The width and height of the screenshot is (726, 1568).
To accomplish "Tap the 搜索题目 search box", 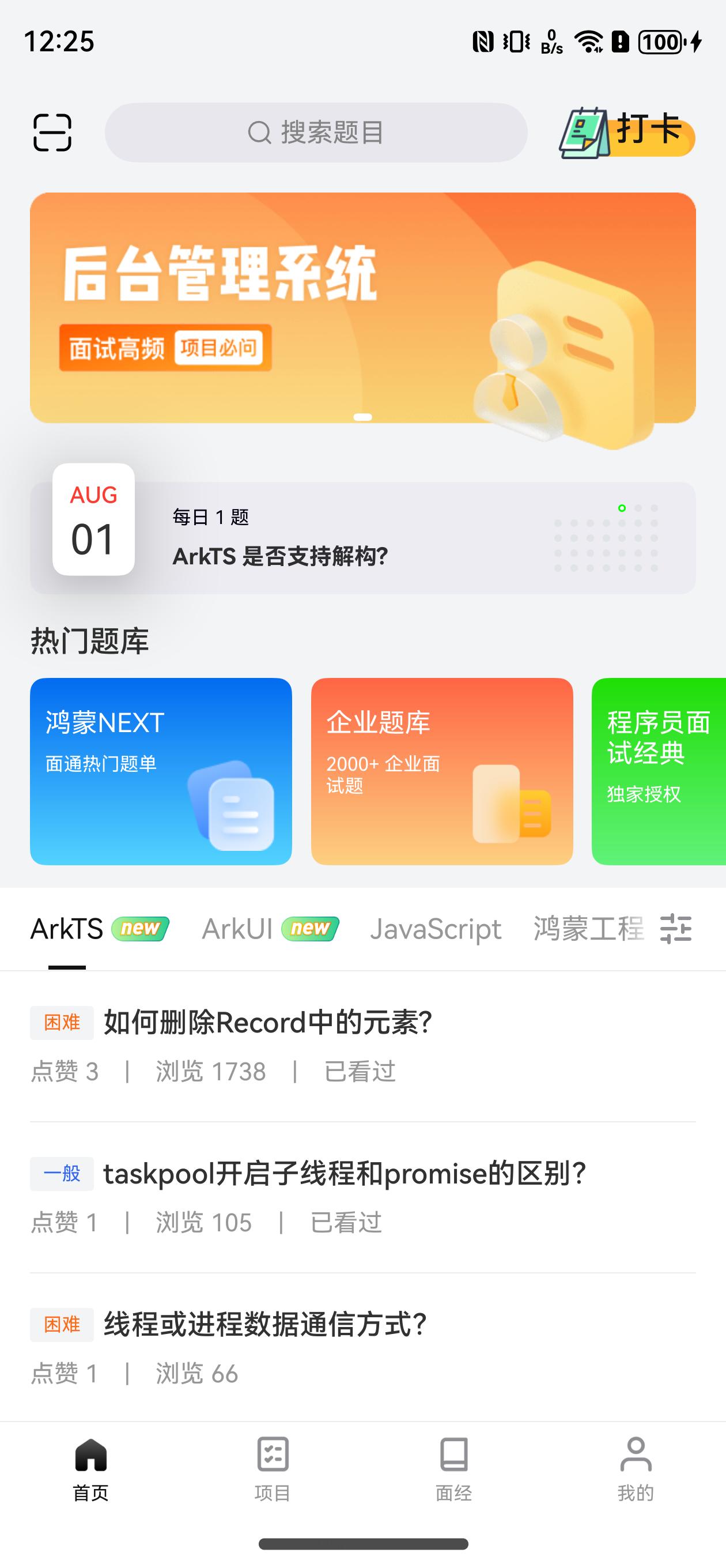I will point(316,132).
